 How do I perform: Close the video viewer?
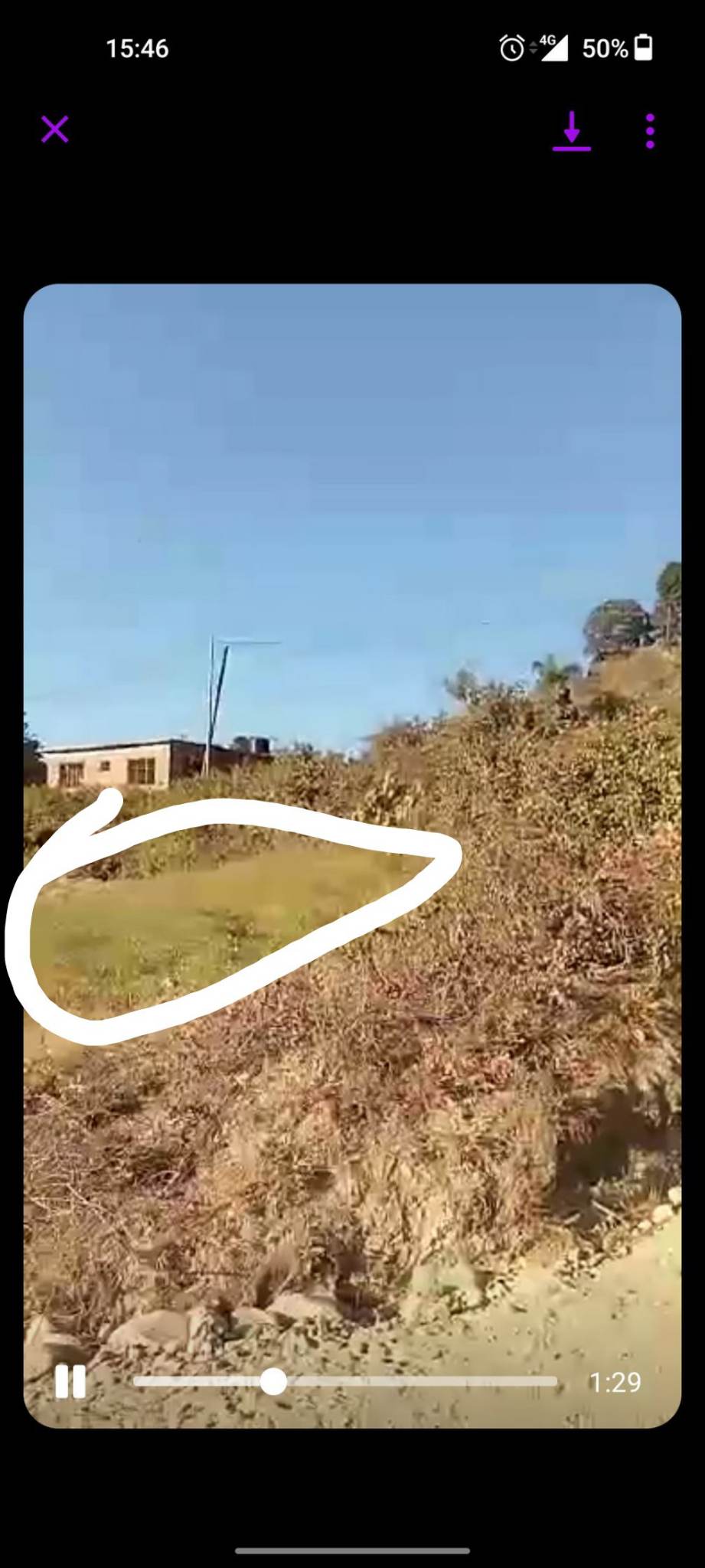pyautogui.click(x=55, y=129)
